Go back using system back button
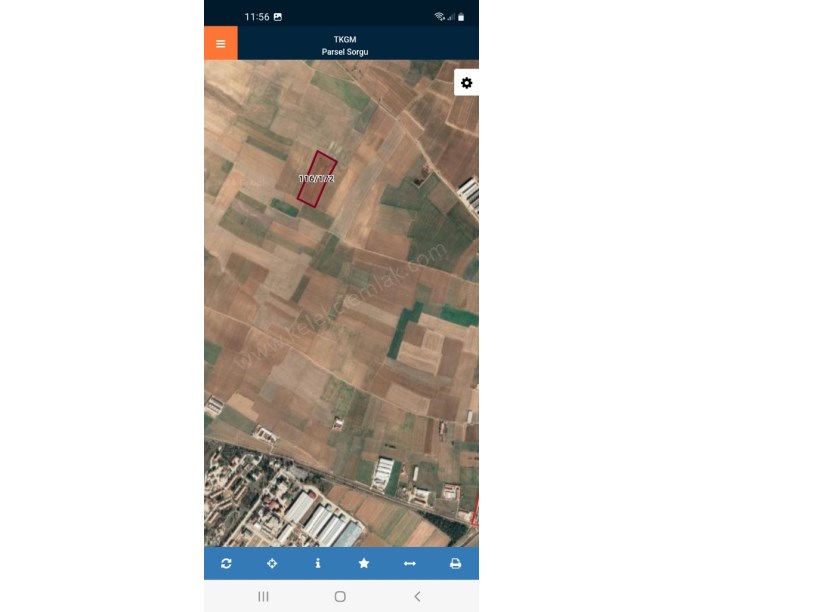The height and width of the screenshot is (612, 816). (x=417, y=596)
